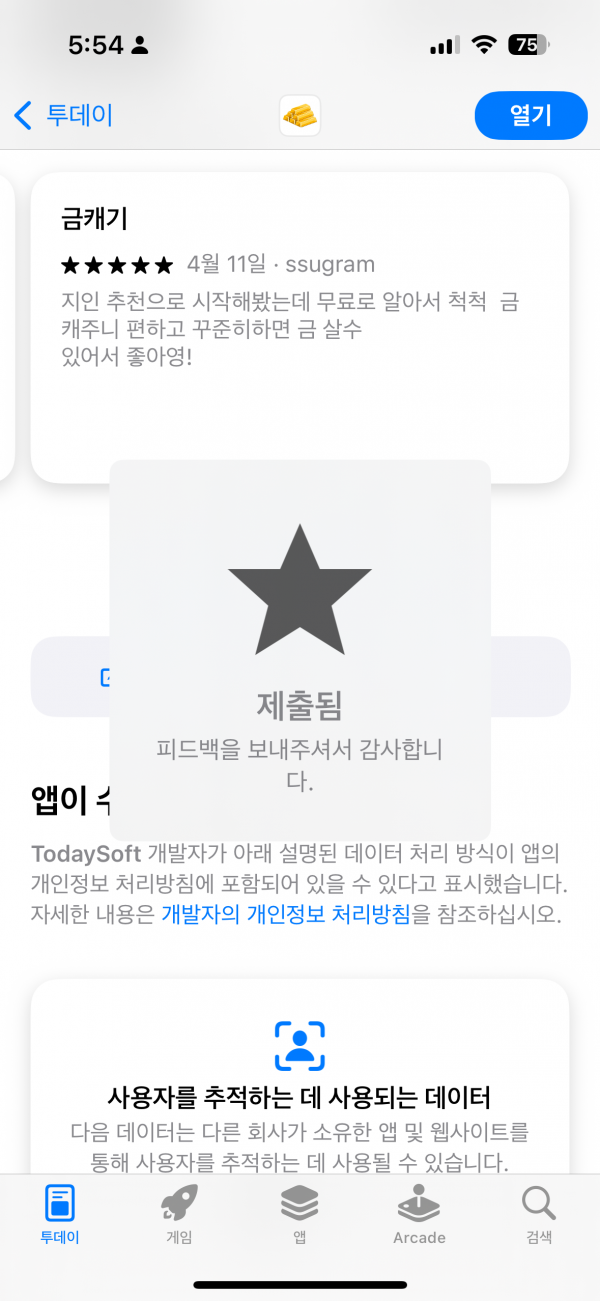
Task: Switch to the 앱 tab
Action: point(299,1215)
